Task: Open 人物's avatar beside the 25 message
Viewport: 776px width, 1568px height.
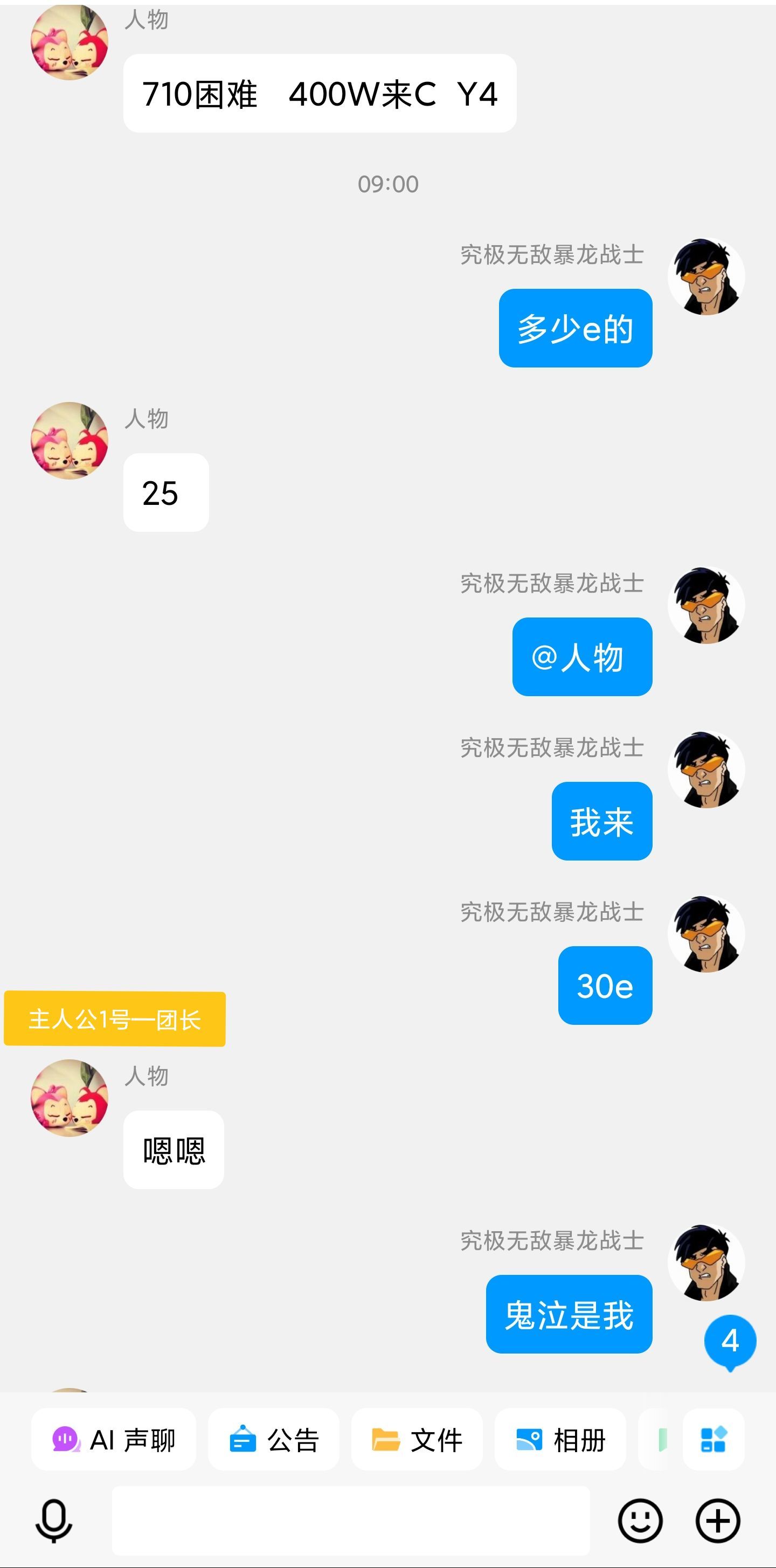Action: pyautogui.click(x=70, y=441)
